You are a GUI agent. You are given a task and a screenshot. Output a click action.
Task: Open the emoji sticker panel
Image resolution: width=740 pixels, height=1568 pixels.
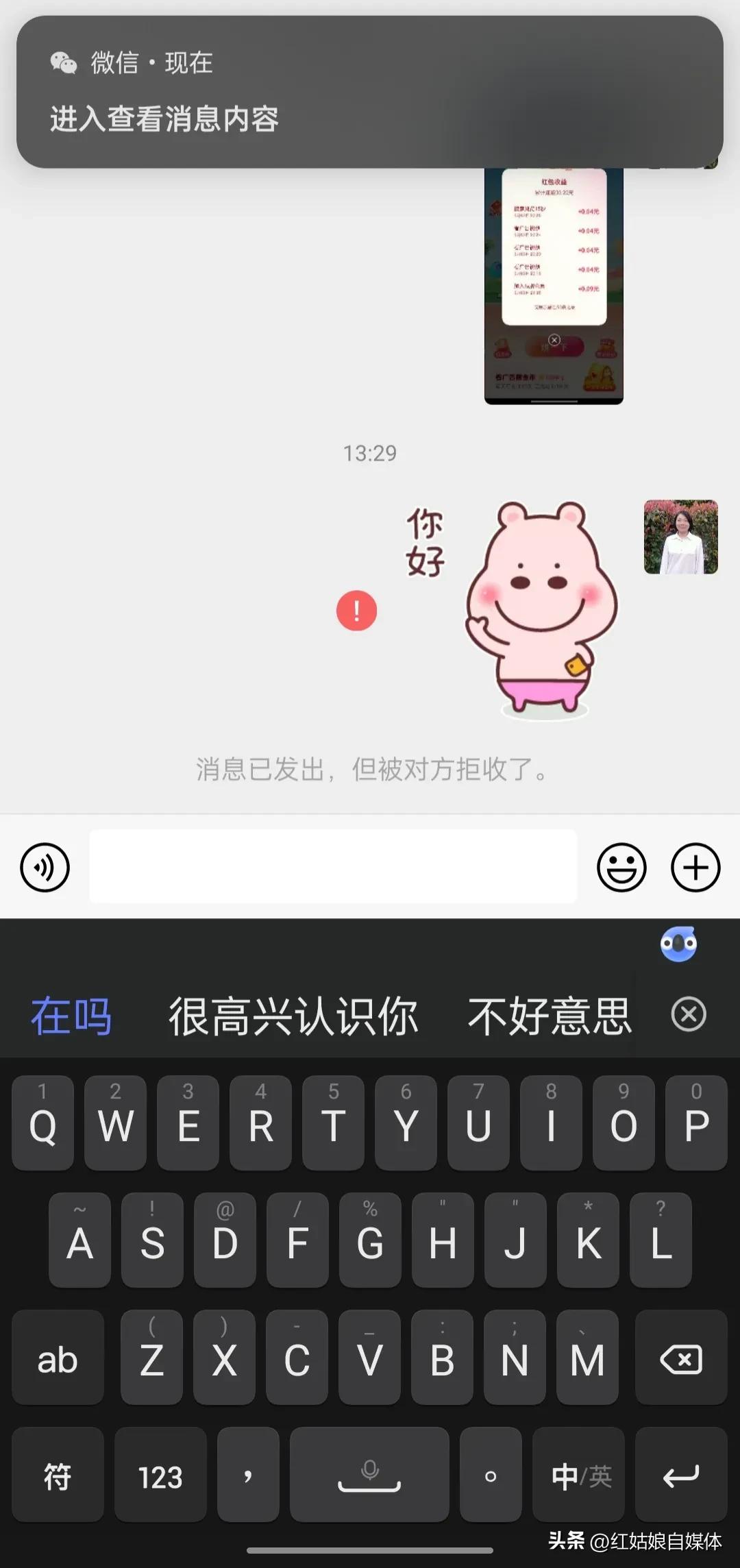click(621, 867)
